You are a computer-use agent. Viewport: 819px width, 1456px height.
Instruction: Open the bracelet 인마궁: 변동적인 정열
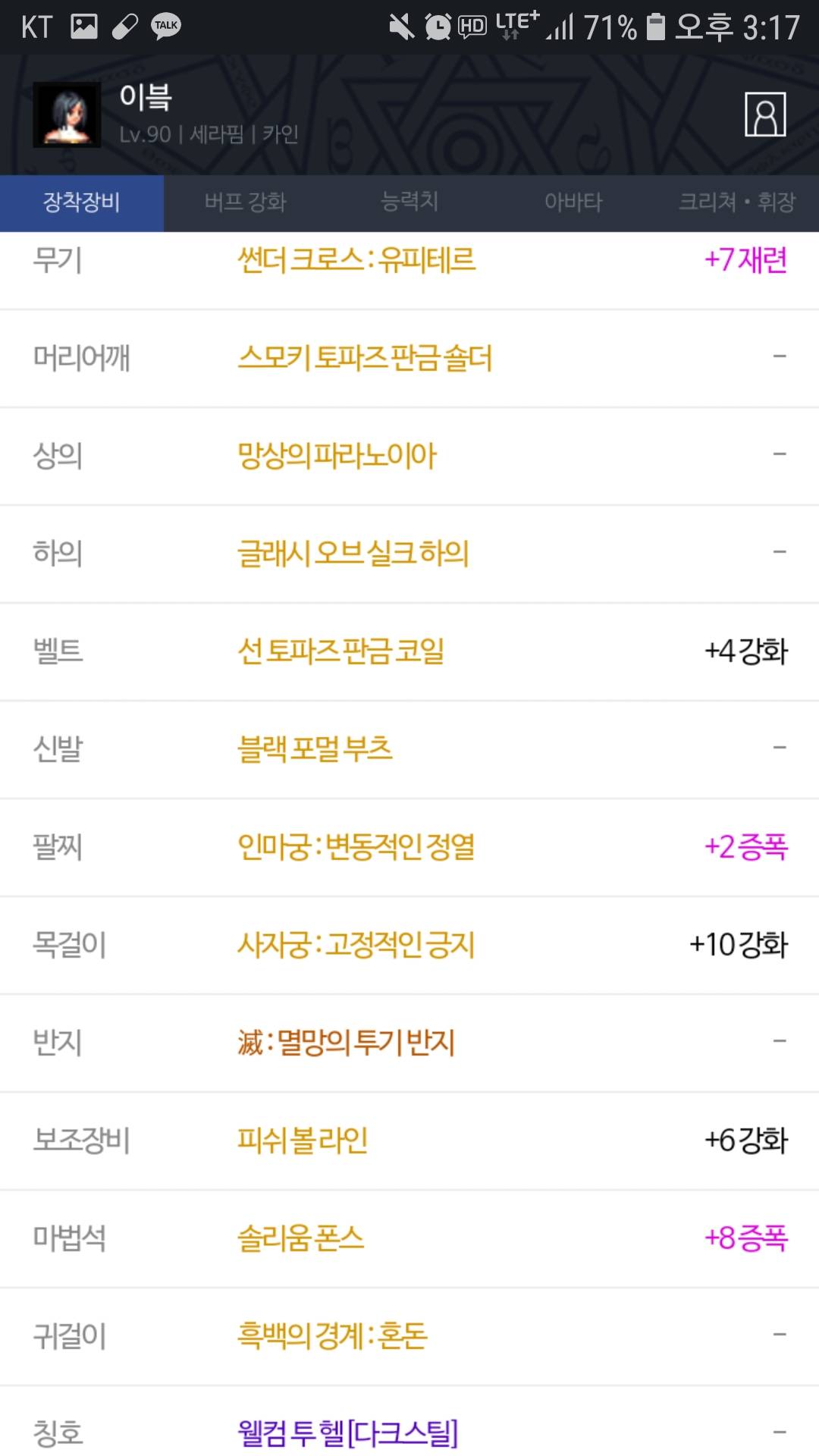[x=356, y=847]
